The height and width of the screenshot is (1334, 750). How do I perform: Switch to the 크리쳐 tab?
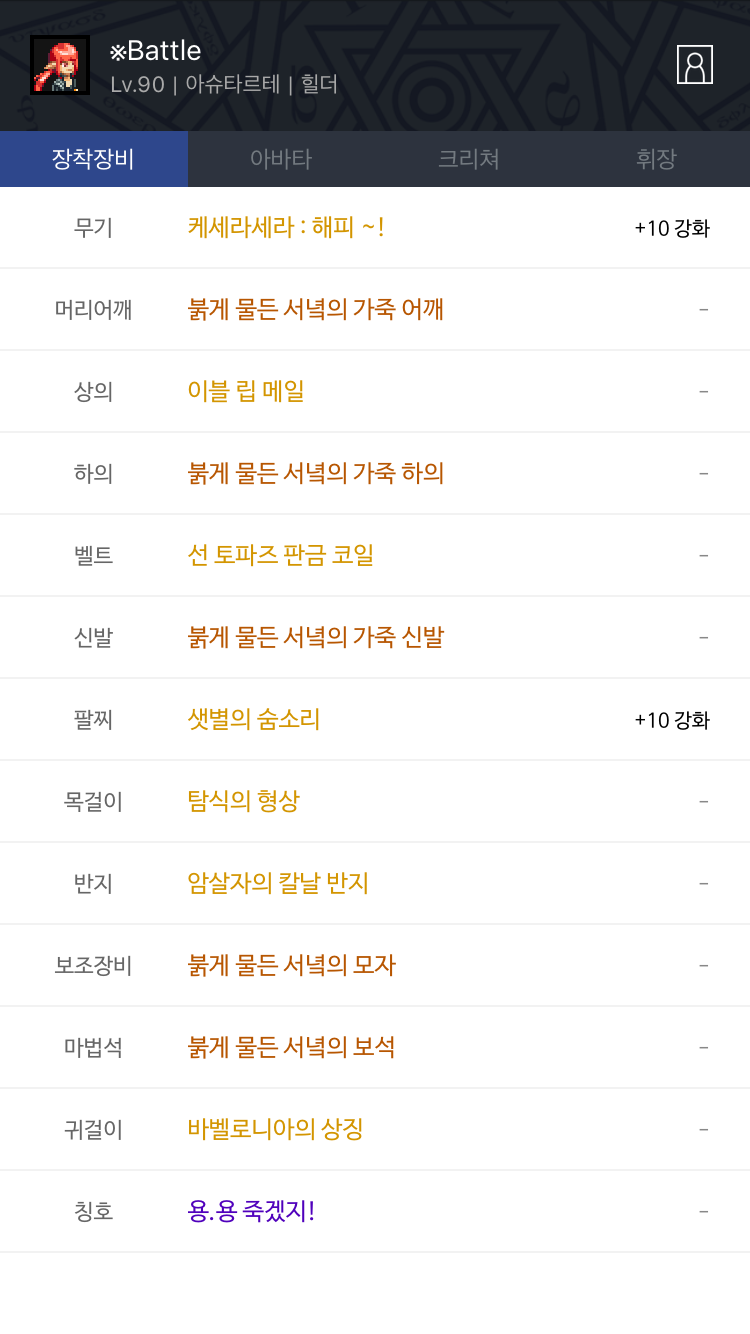pos(468,159)
